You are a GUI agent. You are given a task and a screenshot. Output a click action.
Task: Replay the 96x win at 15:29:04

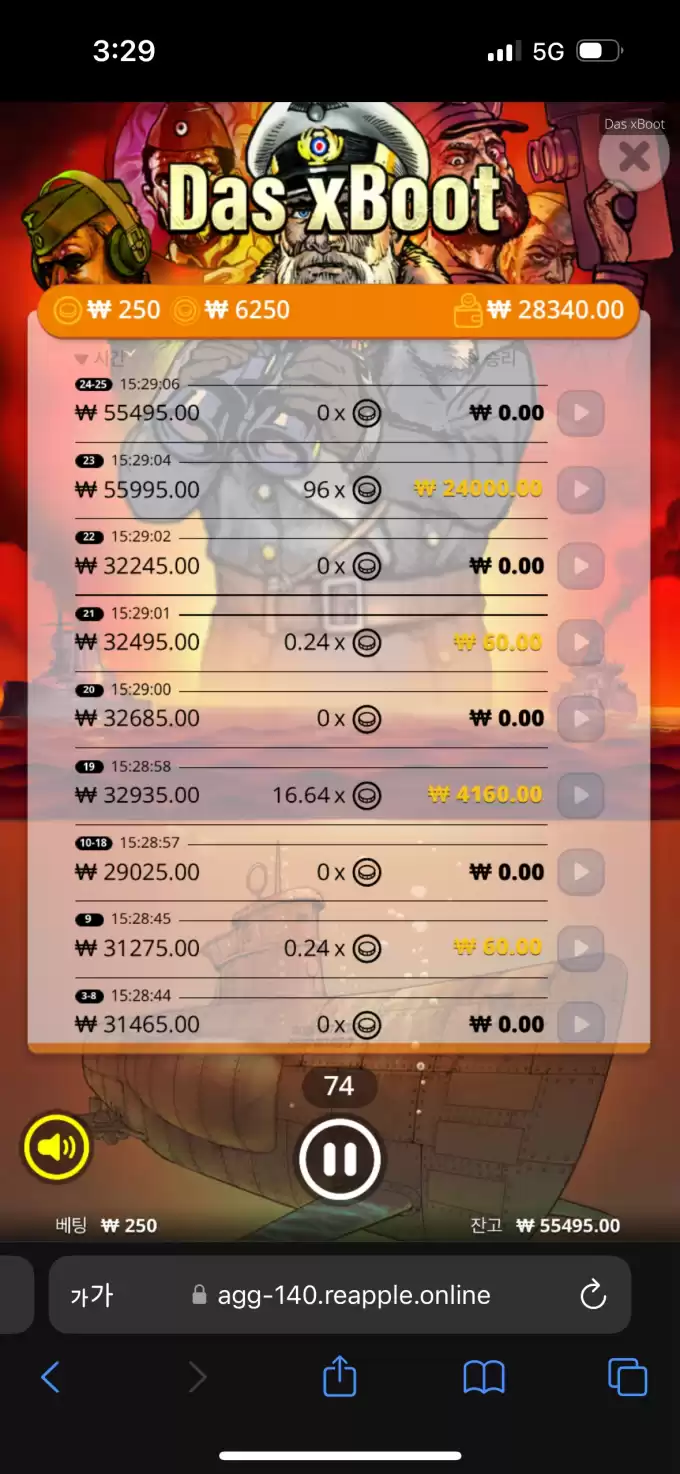(580, 490)
